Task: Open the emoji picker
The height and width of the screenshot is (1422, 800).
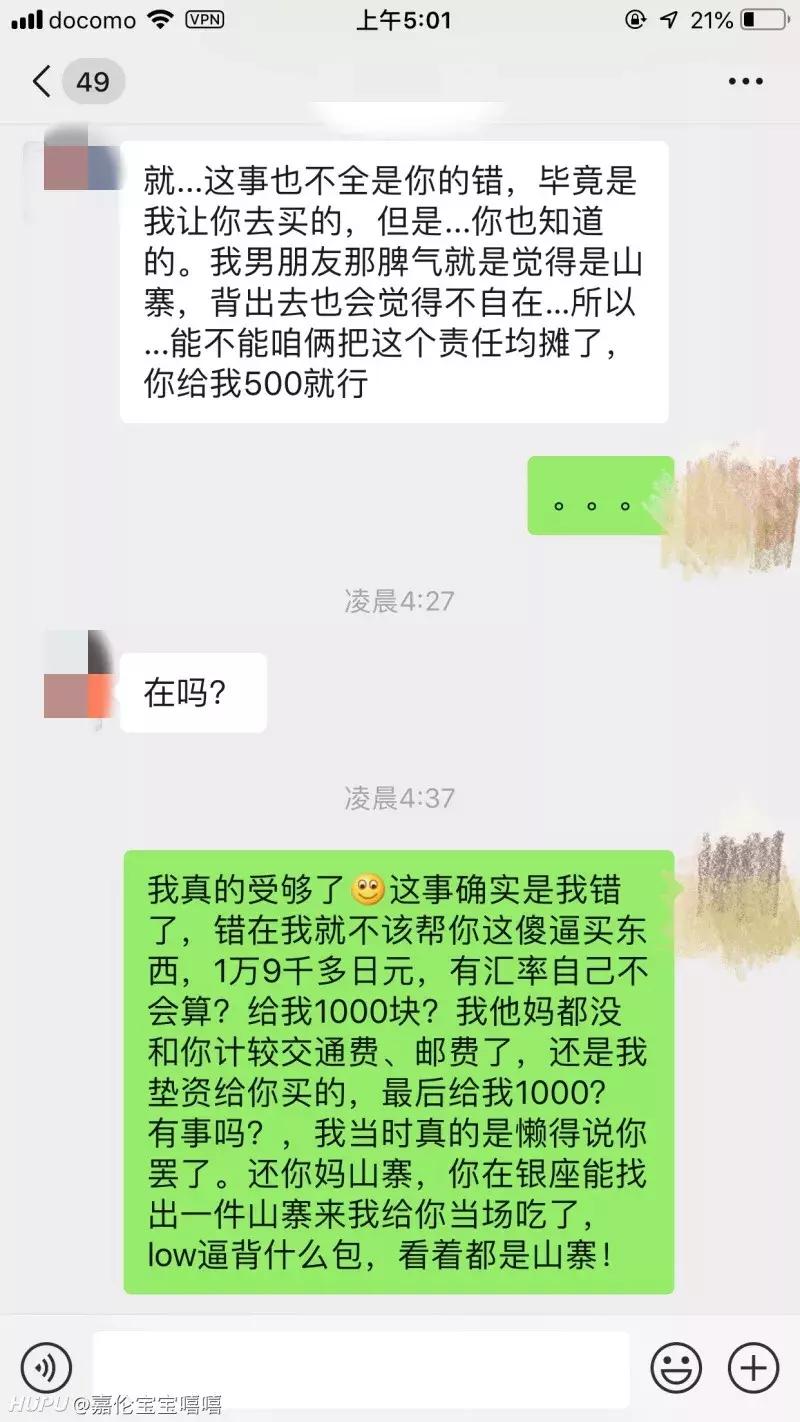Action: click(x=678, y=1368)
